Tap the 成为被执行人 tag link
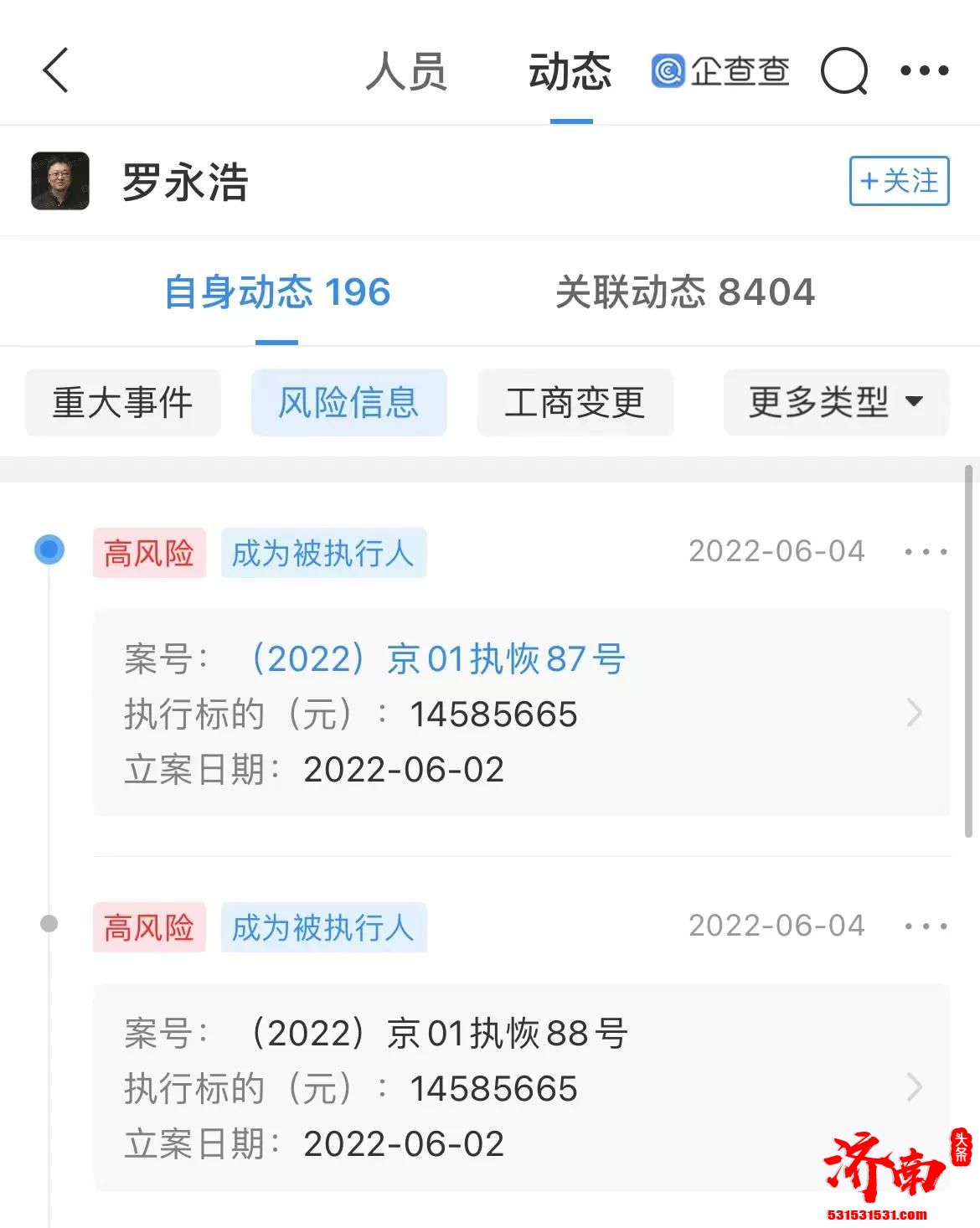980x1228 pixels. [324, 553]
